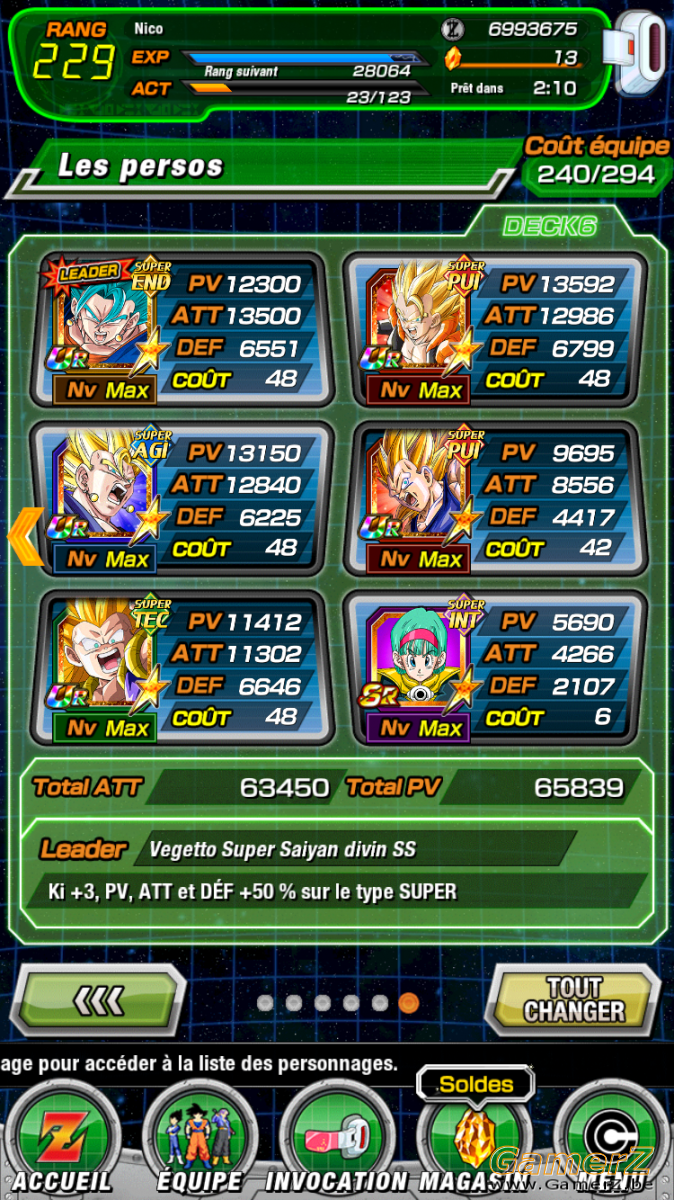Go to the previous deck with orange arrow
Viewport: 674px width, 1200px height.
pos(26,537)
